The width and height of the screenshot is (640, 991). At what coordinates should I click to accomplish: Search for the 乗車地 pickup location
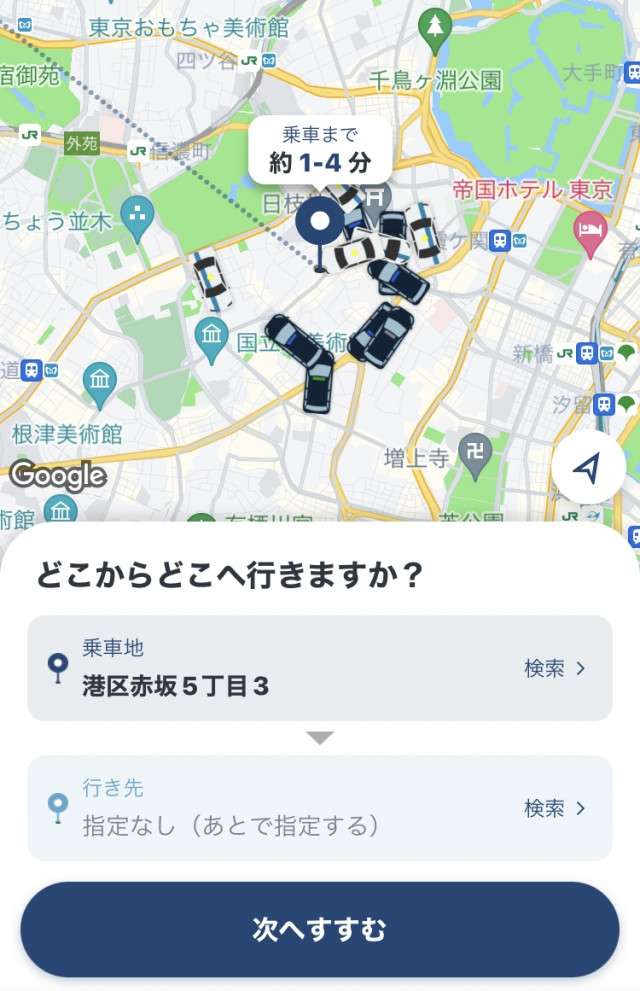coord(554,669)
